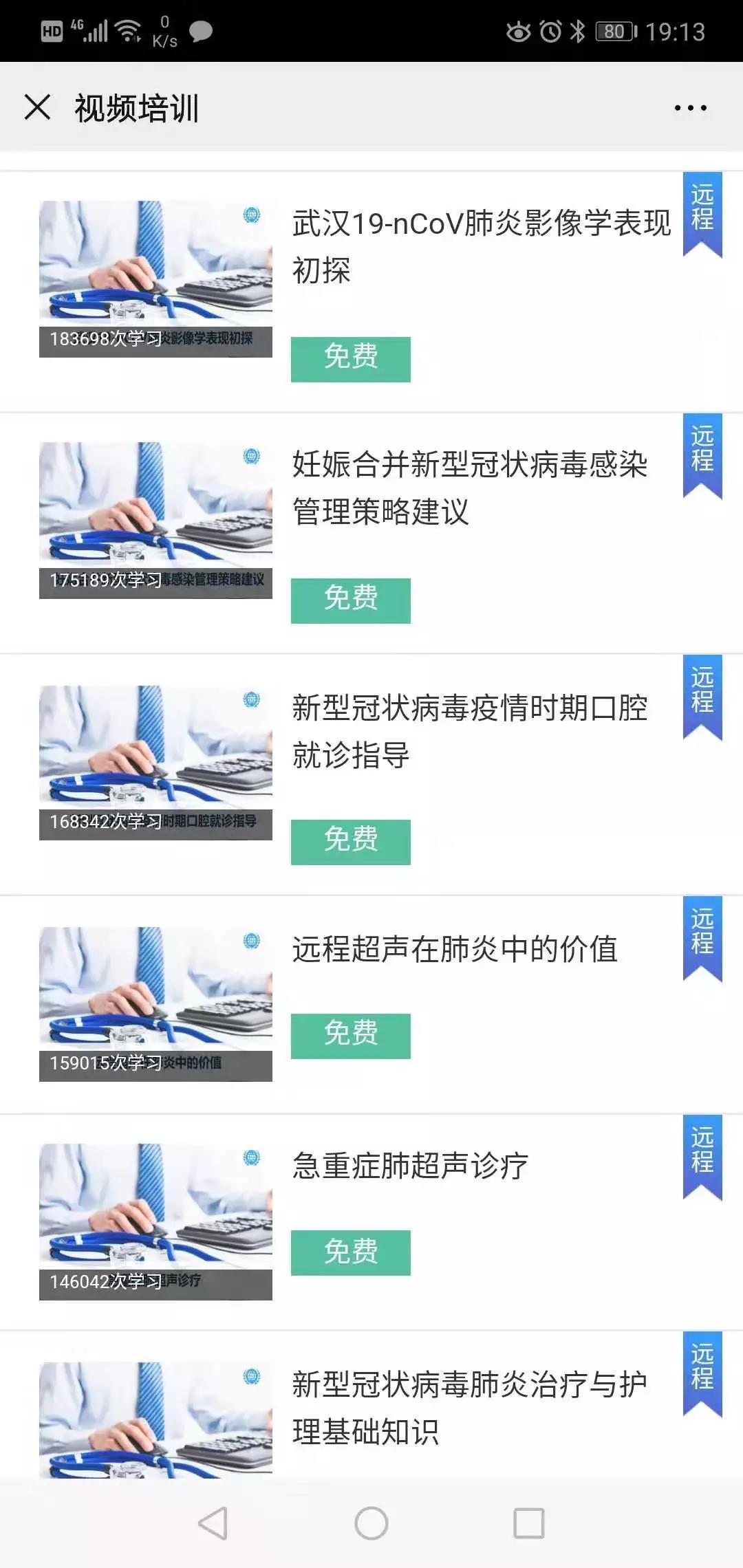Tap 免费 under 武汉19-nCoV肺炎影像学表现初探
743x1568 pixels.
(x=350, y=358)
